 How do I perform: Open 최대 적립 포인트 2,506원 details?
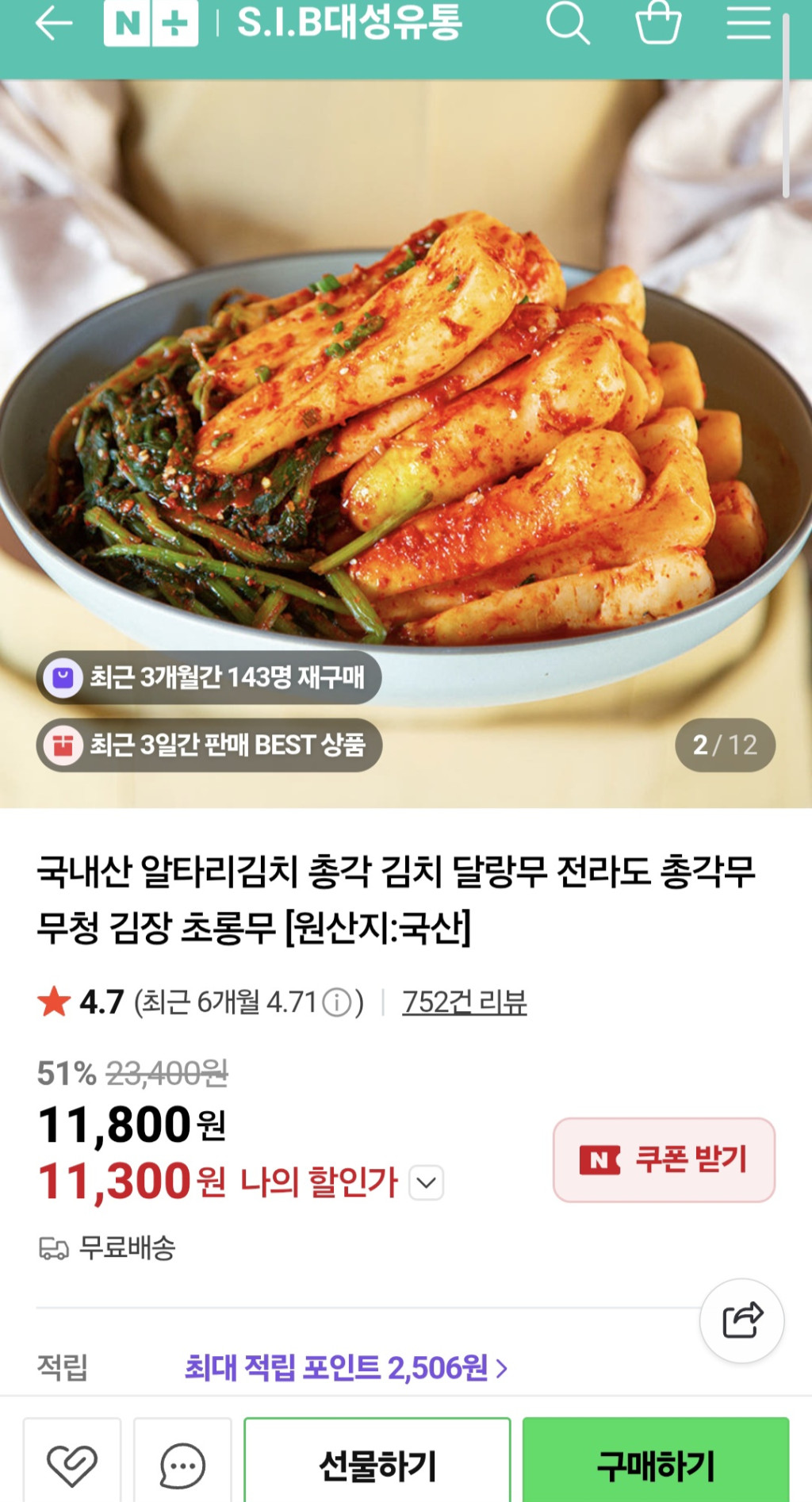(x=346, y=1368)
